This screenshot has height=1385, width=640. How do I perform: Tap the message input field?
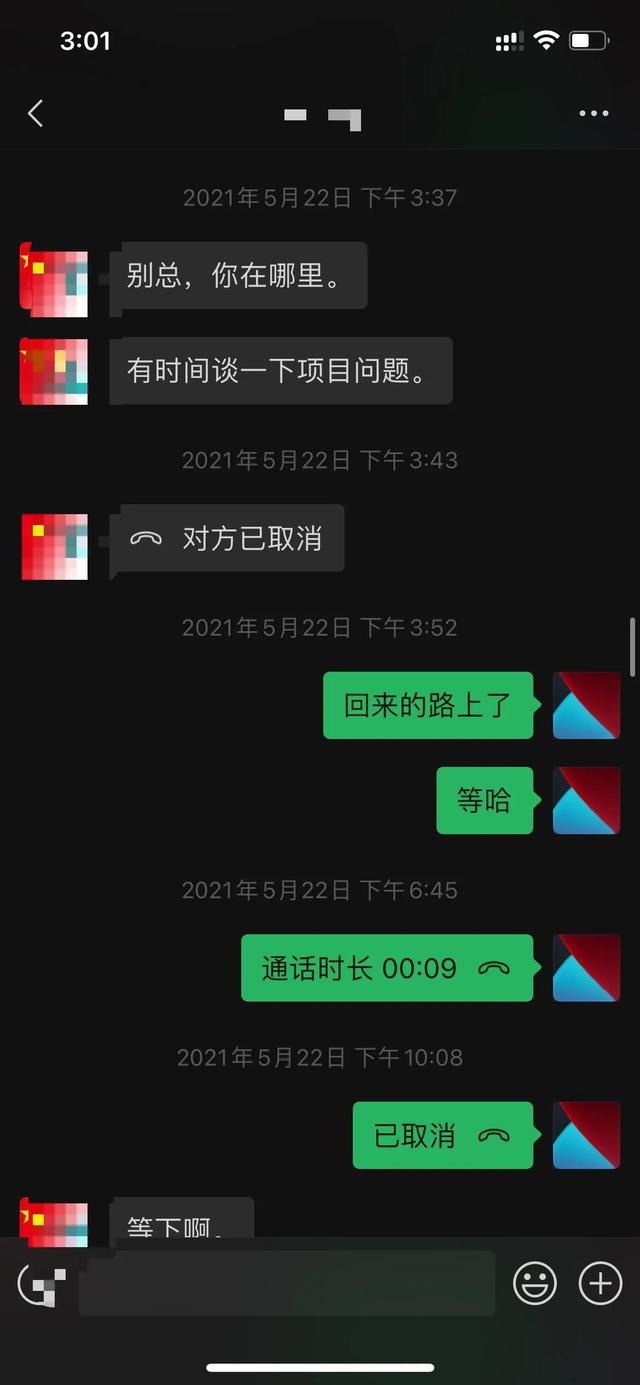click(x=287, y=1283)
